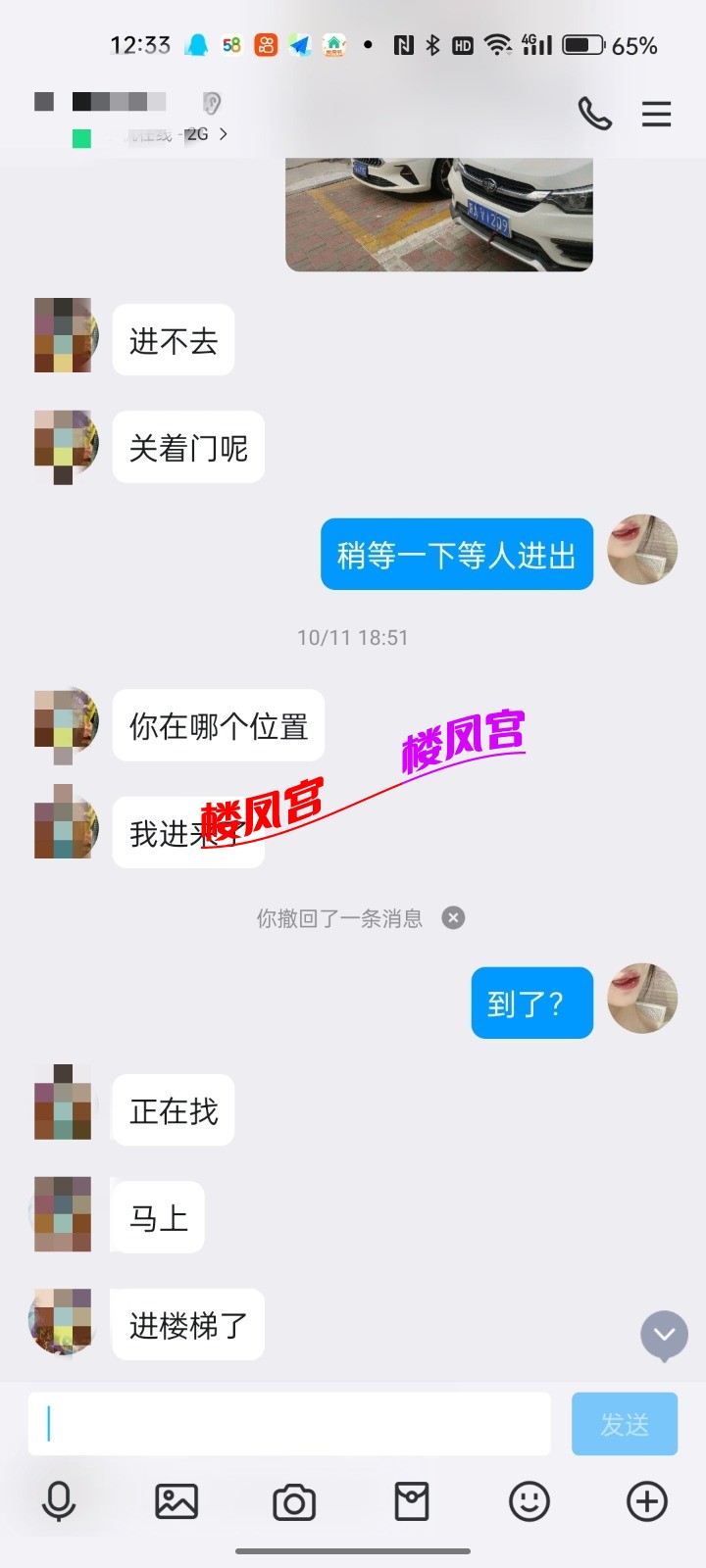The height and width of the screenshot is (1568, 706).
Task: View profile of sender of 进不去
Action: pos(65,336)
